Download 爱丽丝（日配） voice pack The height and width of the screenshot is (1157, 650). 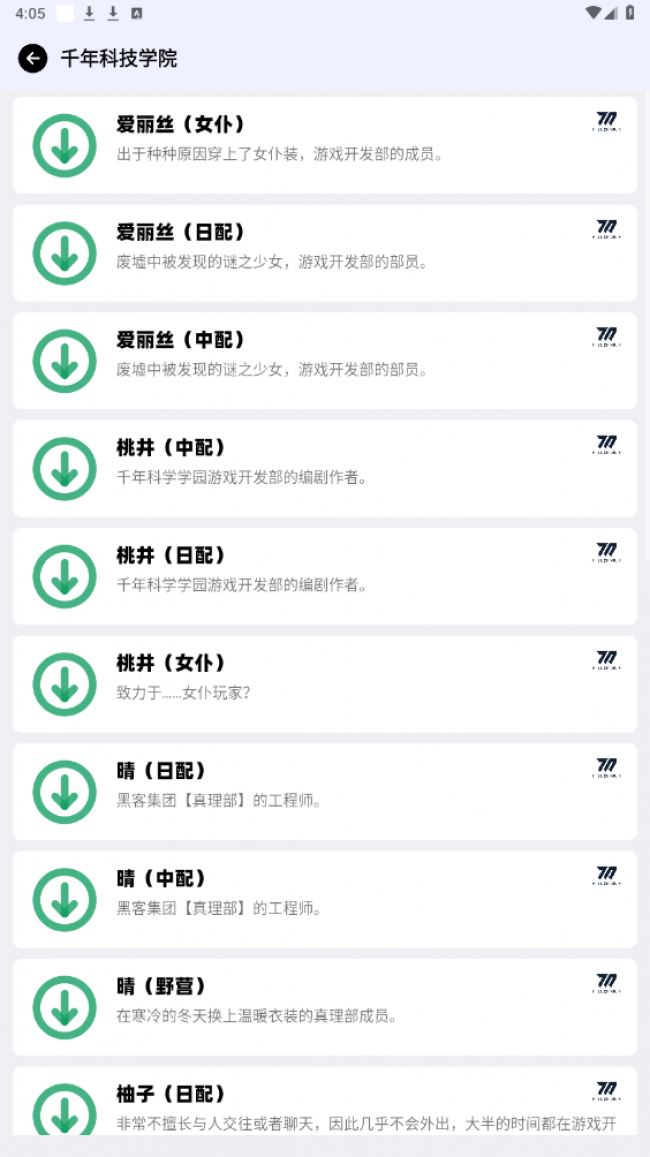(x=65, y=253)
